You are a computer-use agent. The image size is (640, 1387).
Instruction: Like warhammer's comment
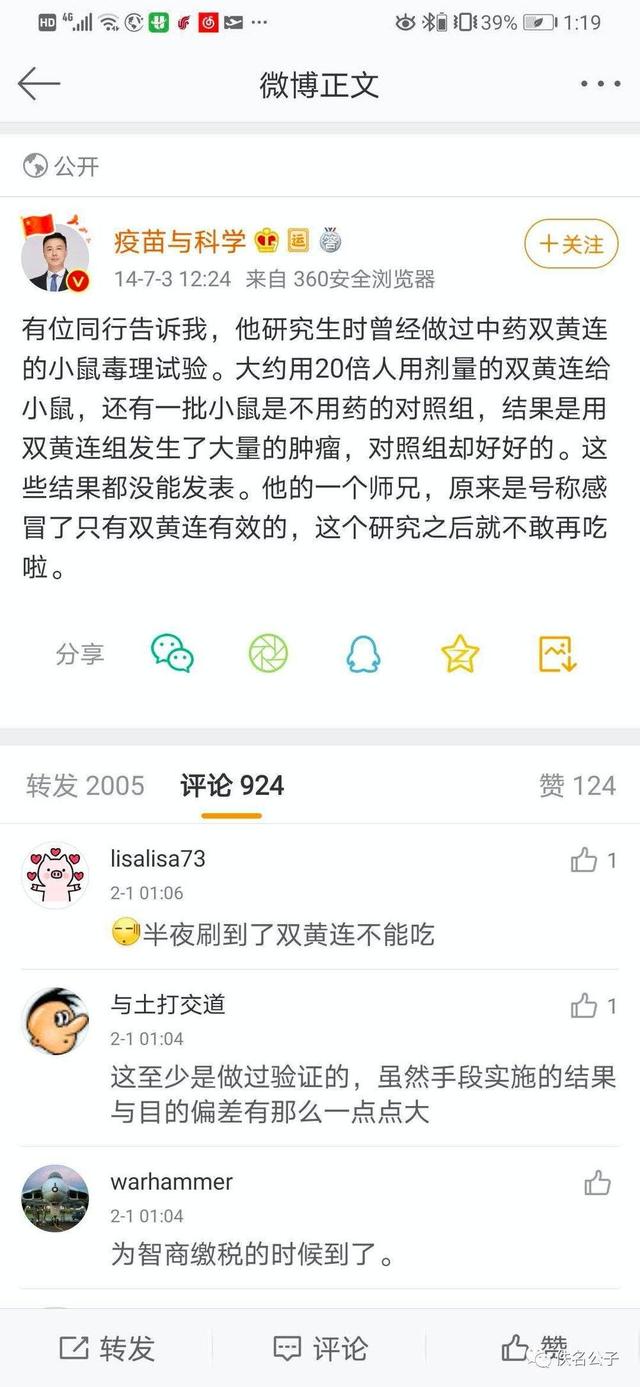click(x=597, y=1183)
